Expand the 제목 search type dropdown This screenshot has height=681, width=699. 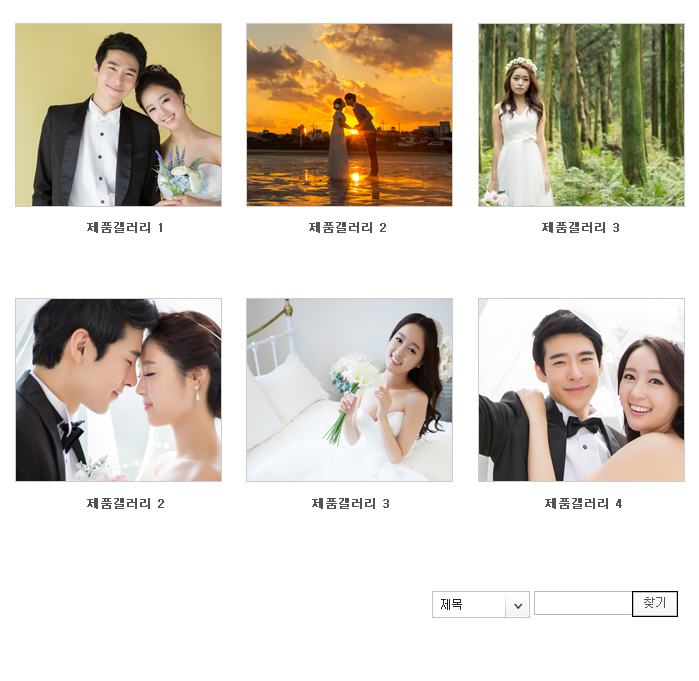coord(481,605)
